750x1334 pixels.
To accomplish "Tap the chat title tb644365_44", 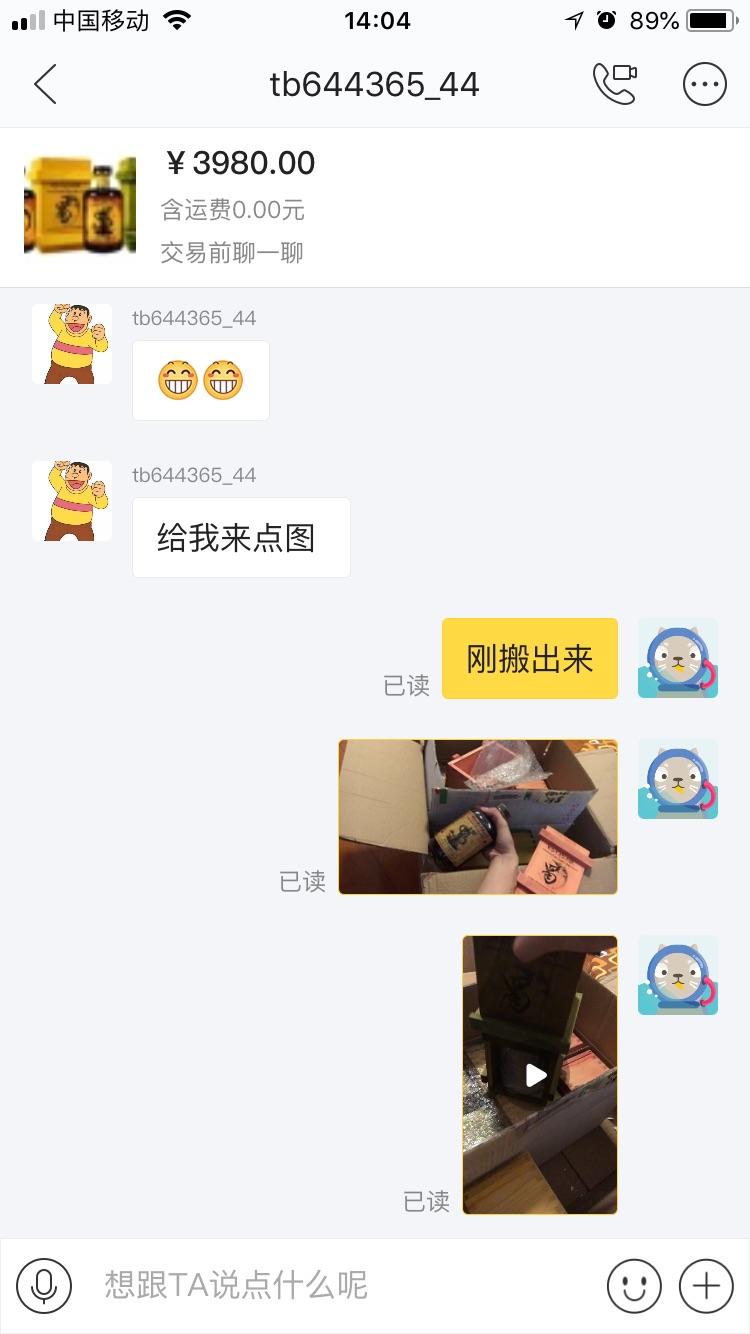I will point(375,84).
